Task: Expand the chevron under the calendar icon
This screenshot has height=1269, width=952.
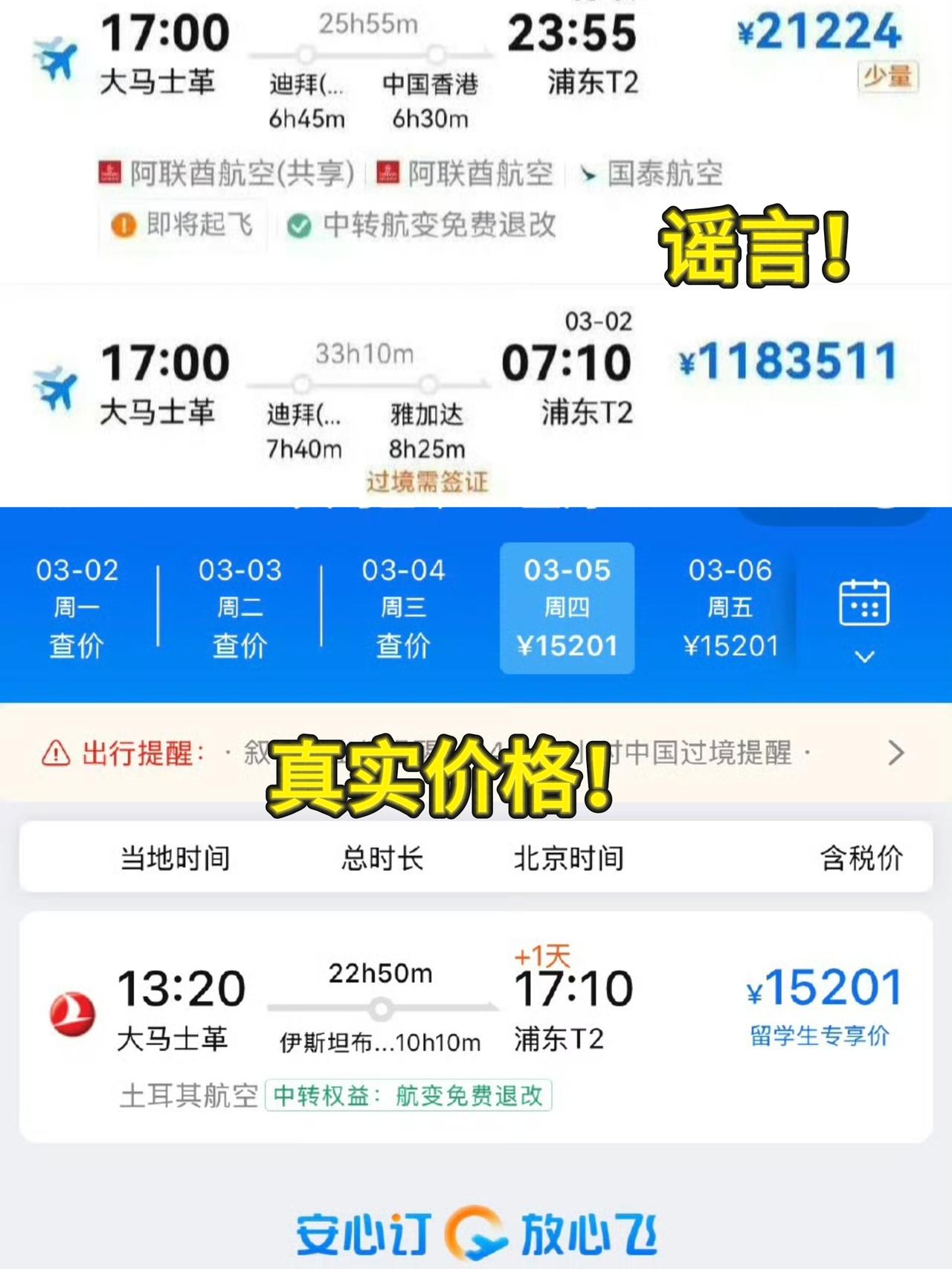Action: 863,656
